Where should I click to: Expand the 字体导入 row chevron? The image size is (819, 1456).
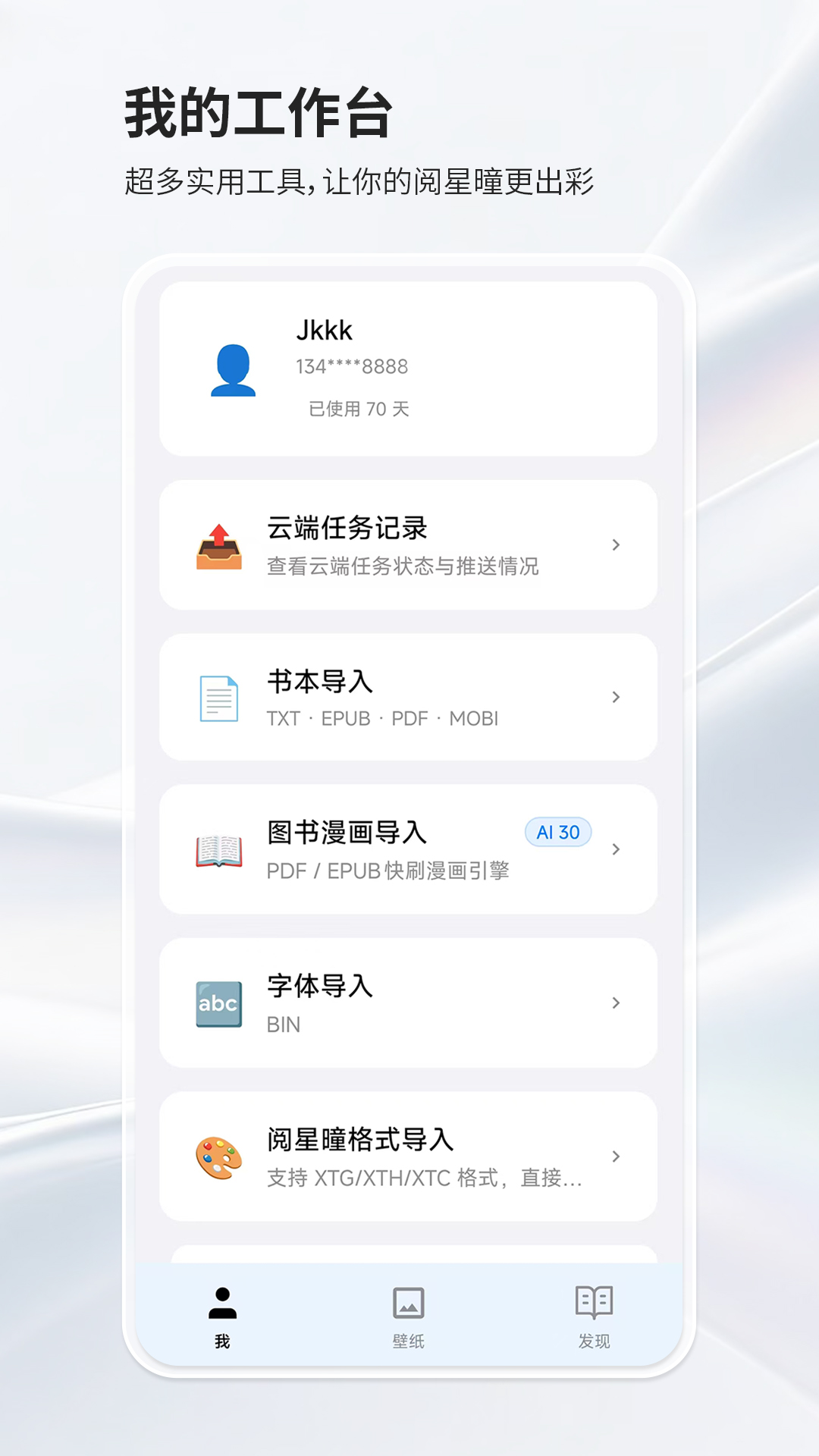coord(616,1003)
